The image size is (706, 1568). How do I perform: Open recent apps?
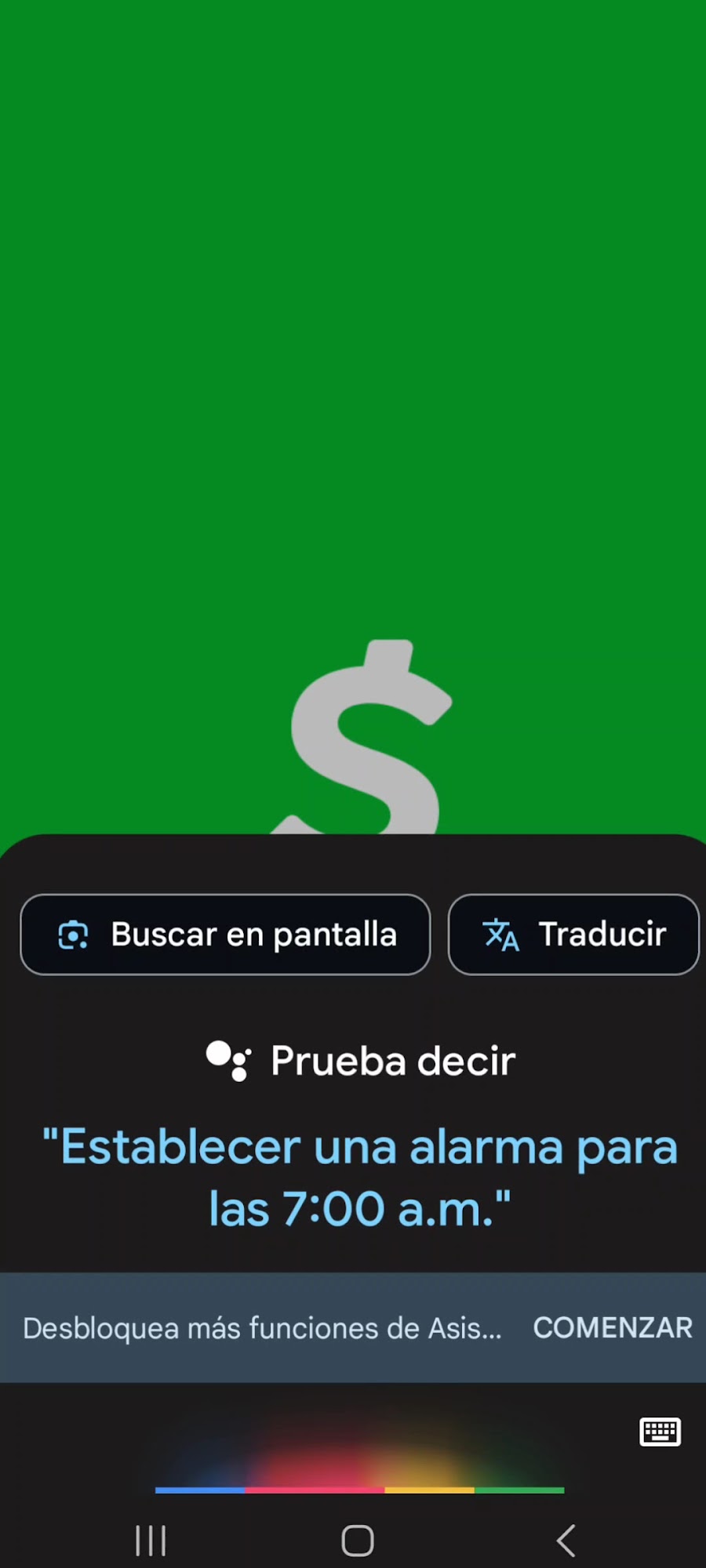click(151, 1541)
